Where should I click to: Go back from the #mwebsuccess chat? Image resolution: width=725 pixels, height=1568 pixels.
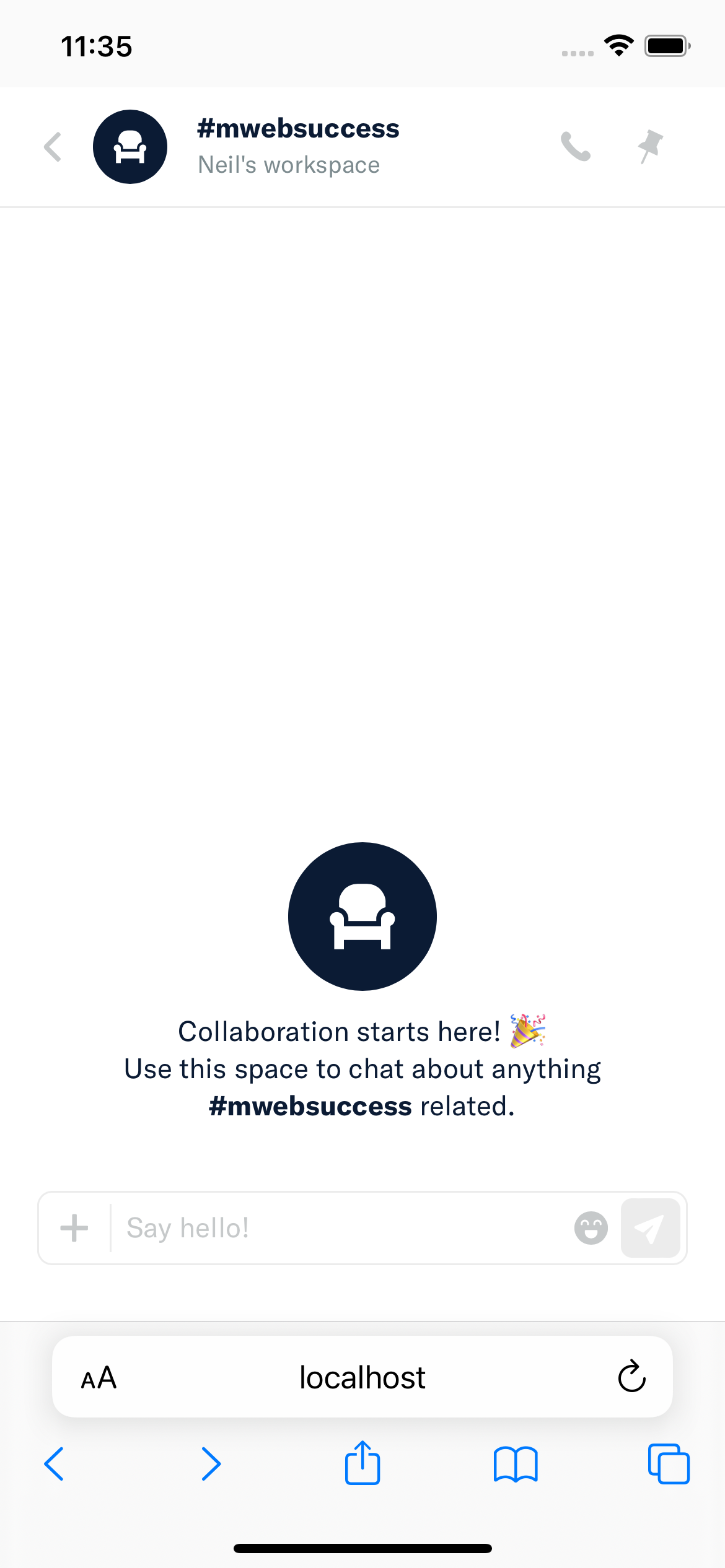[x=53, y=147]
